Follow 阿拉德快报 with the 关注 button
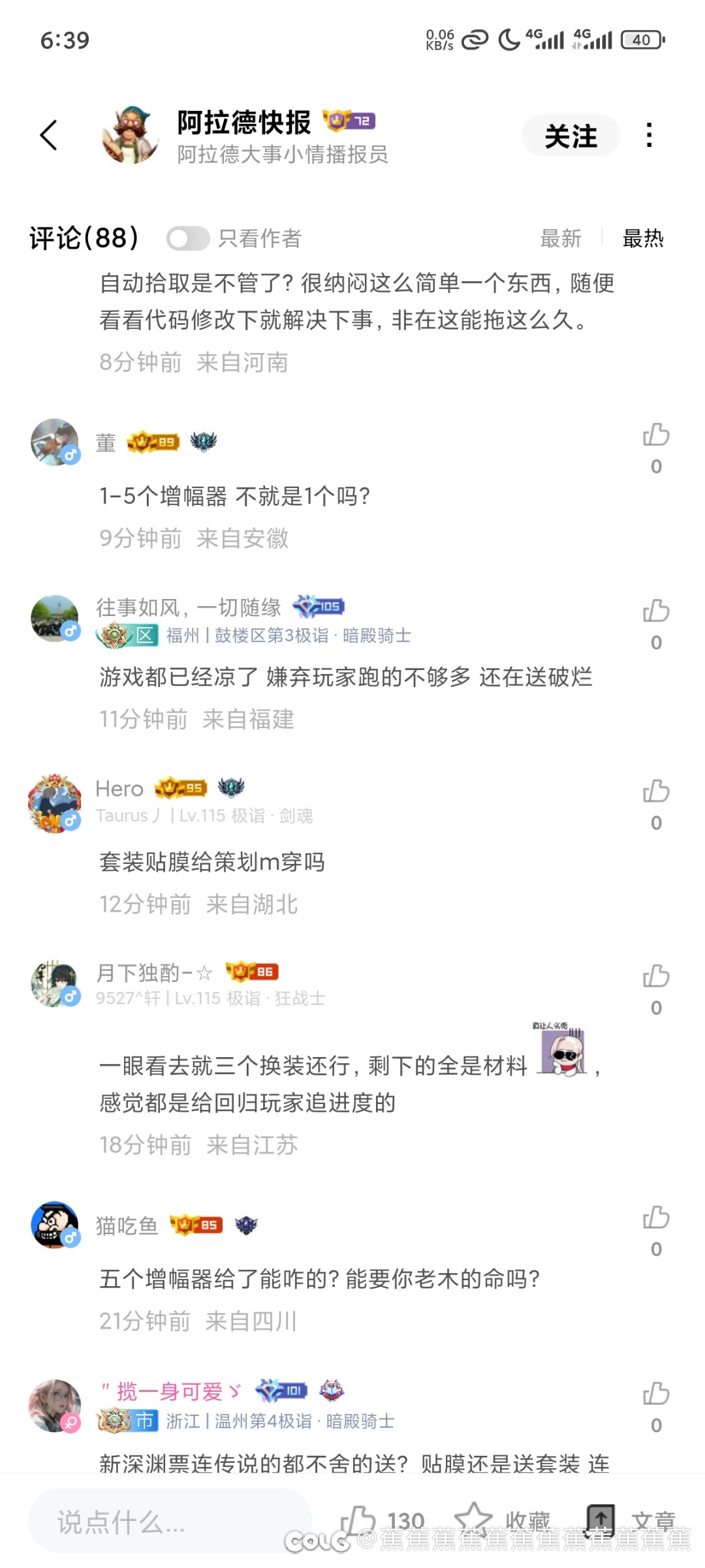 [x=570, y=136]
